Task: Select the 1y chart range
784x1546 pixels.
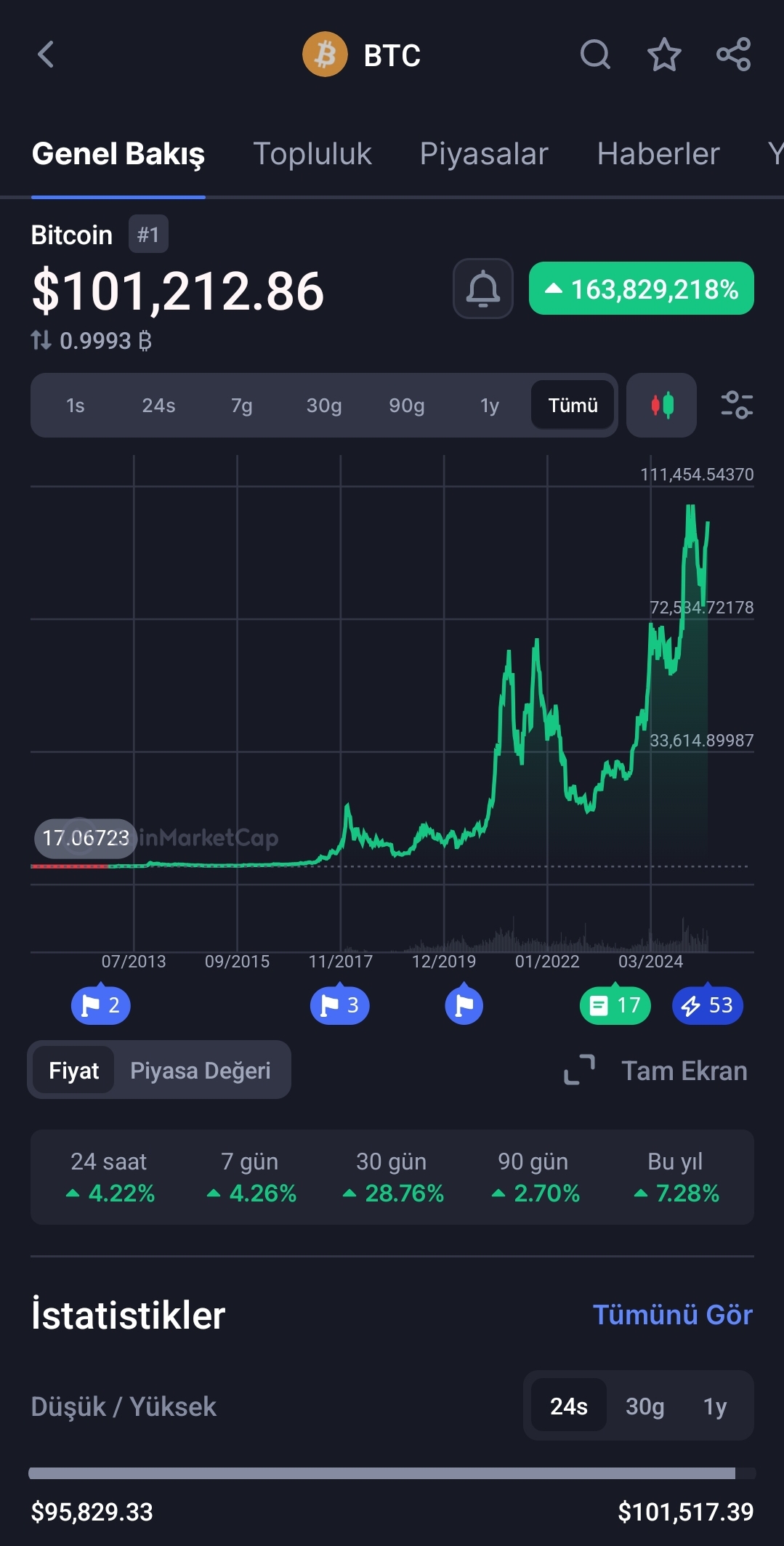Action: 490,406
